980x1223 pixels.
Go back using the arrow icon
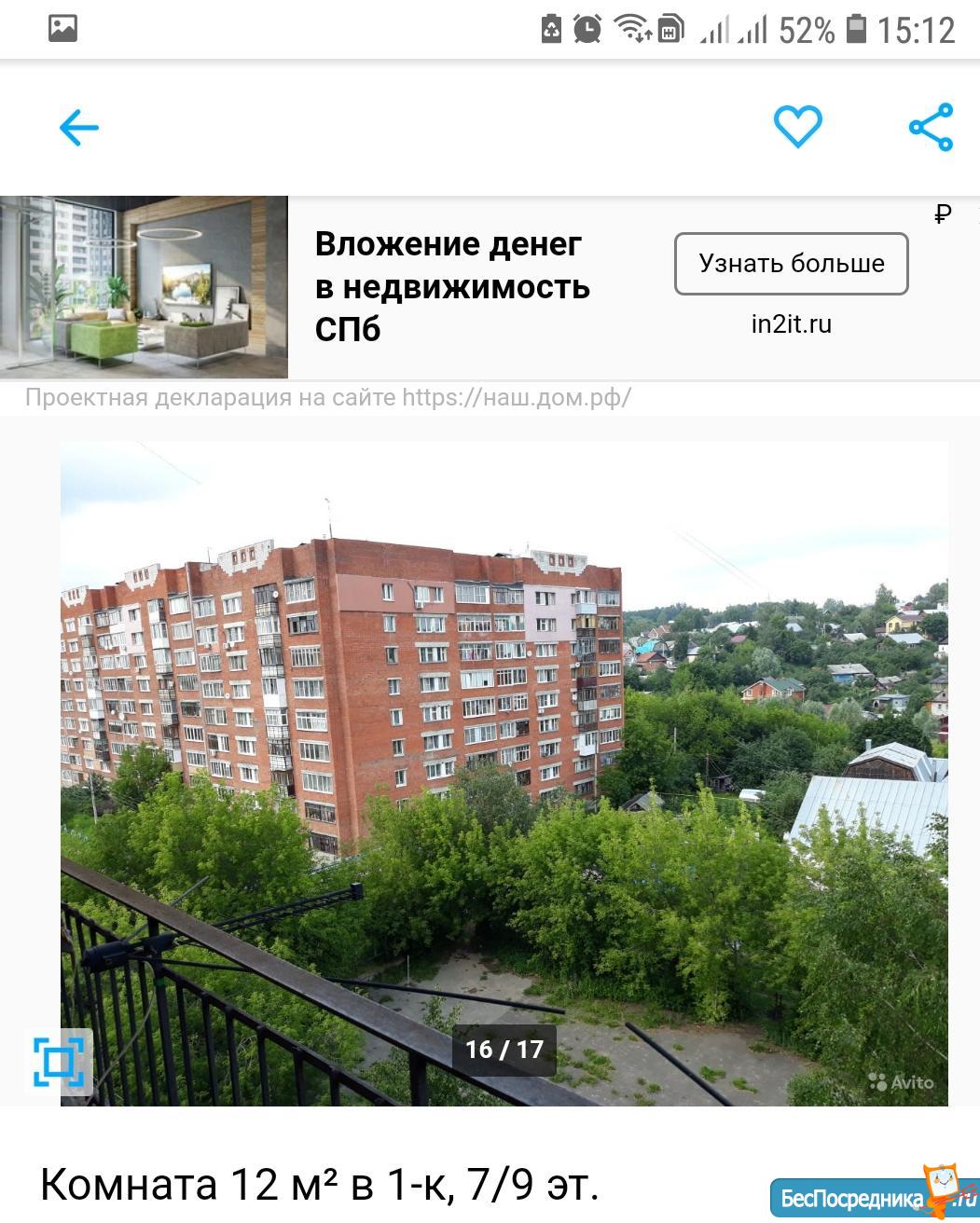[x=78, y=128]
